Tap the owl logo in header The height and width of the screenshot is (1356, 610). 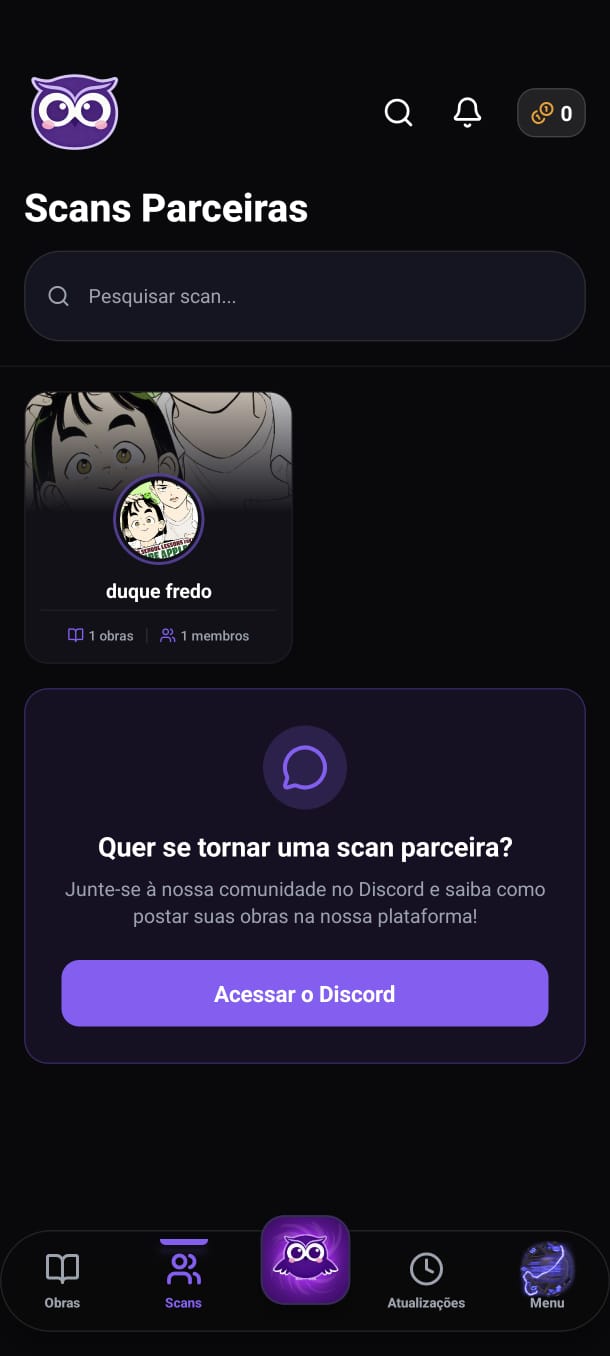75,112
